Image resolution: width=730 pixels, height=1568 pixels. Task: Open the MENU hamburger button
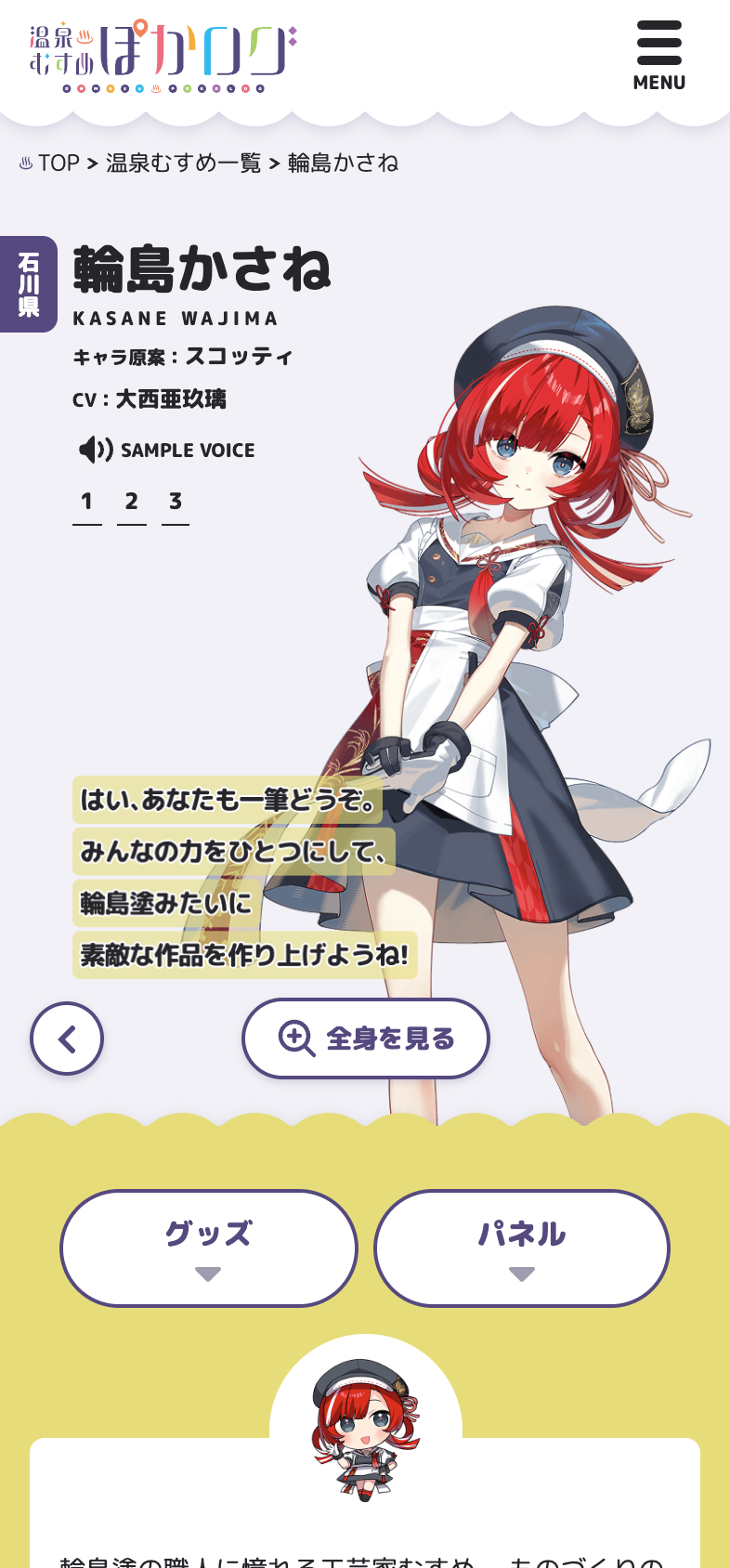point(658,56)
